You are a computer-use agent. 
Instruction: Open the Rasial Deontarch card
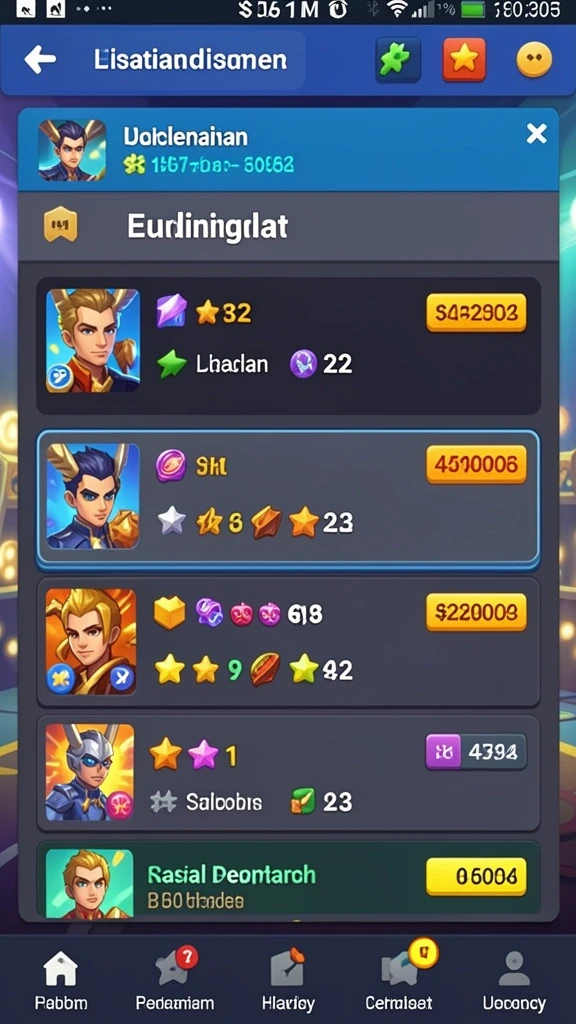[x=288, y=880]
